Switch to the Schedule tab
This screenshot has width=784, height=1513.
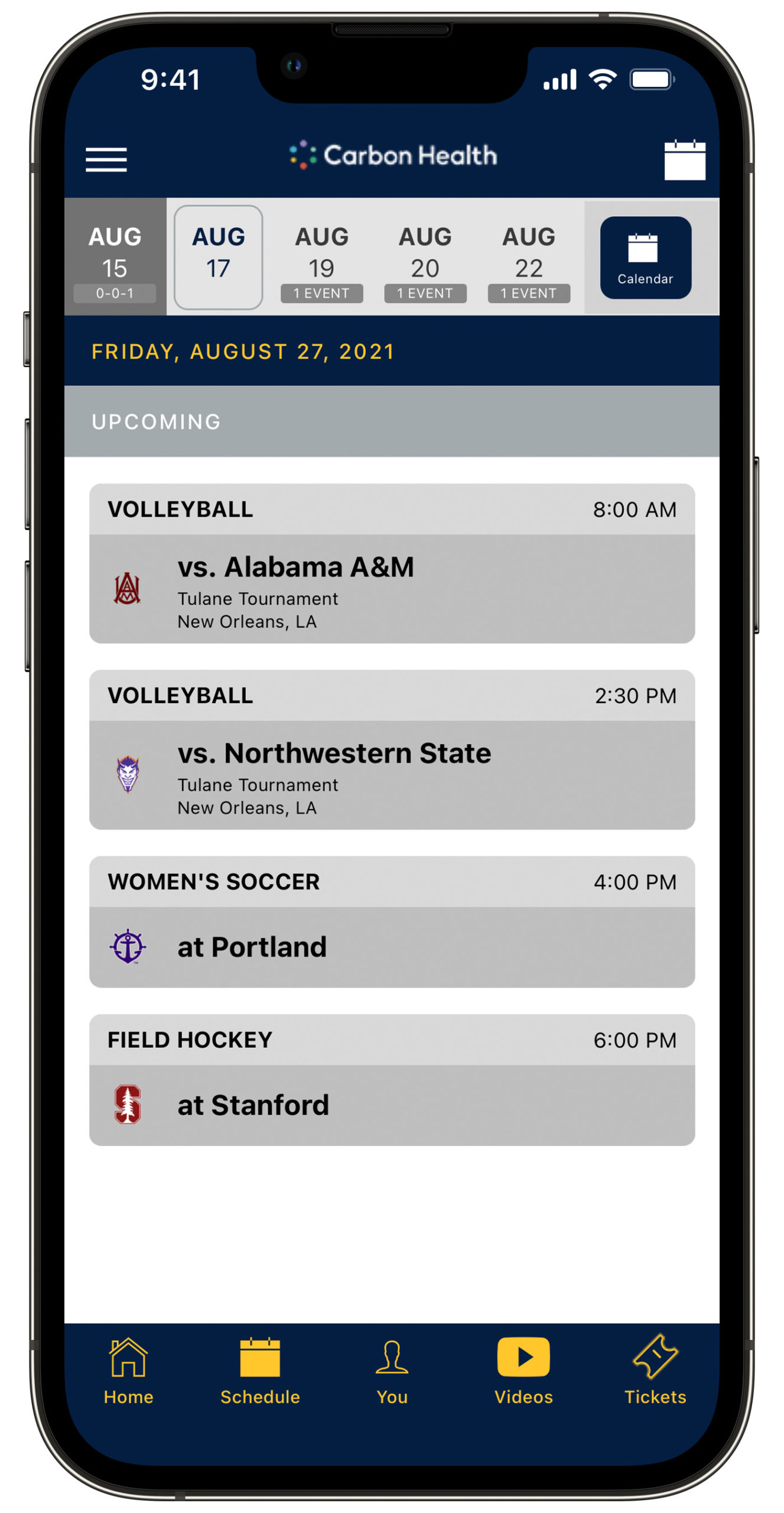[260, 1370]
